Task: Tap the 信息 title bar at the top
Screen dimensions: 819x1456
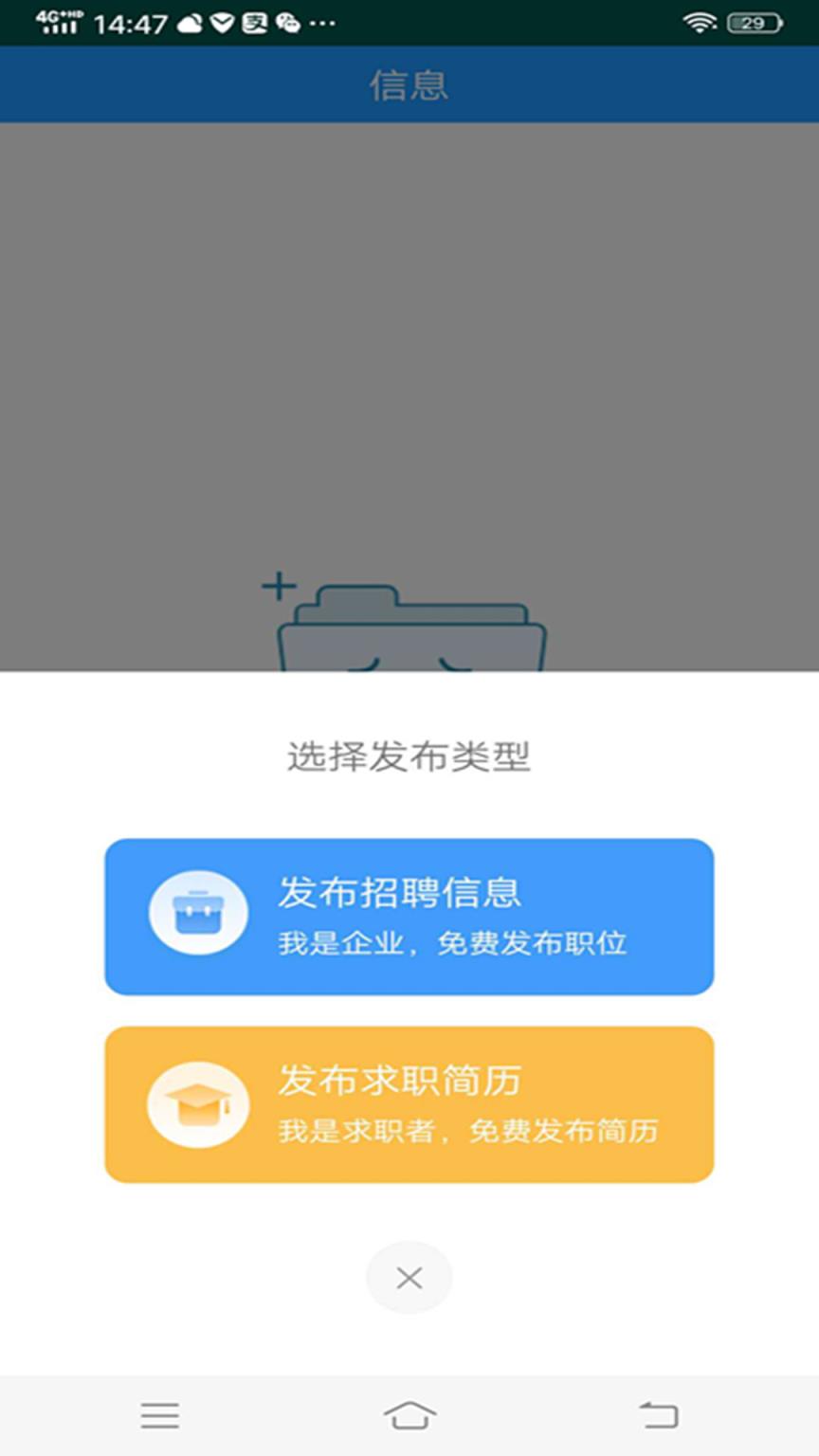Action: [x=409, y=87]
